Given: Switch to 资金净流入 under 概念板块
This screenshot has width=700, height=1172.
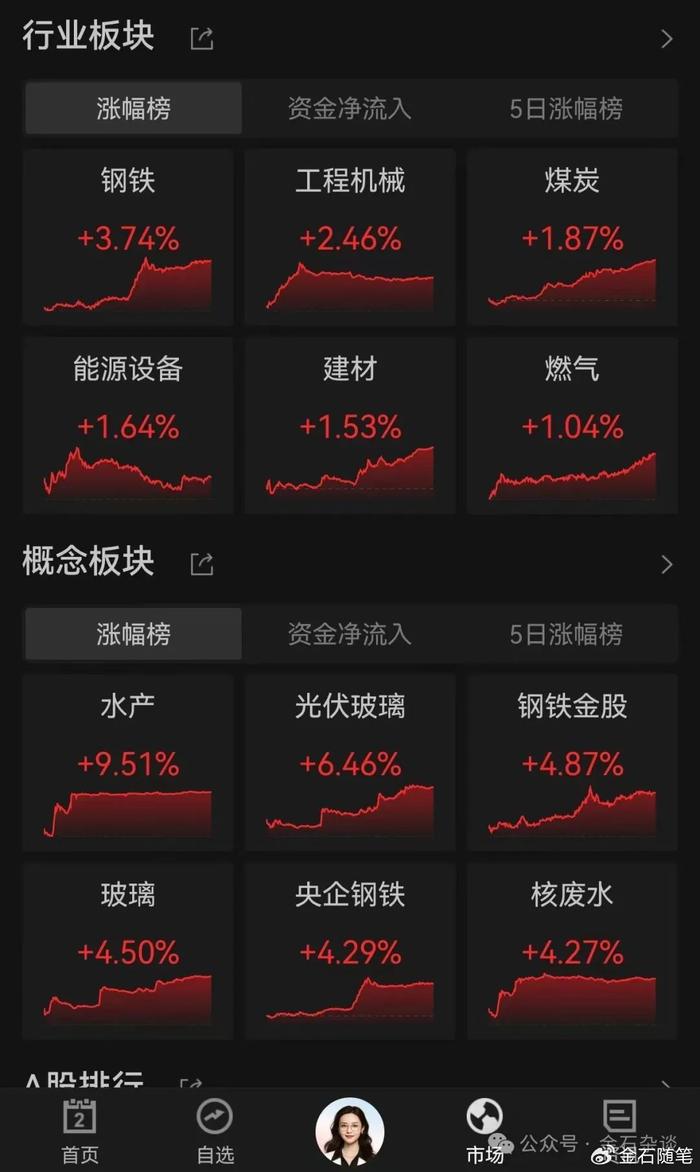Looking at the screenshot, I should click(350, 634).
